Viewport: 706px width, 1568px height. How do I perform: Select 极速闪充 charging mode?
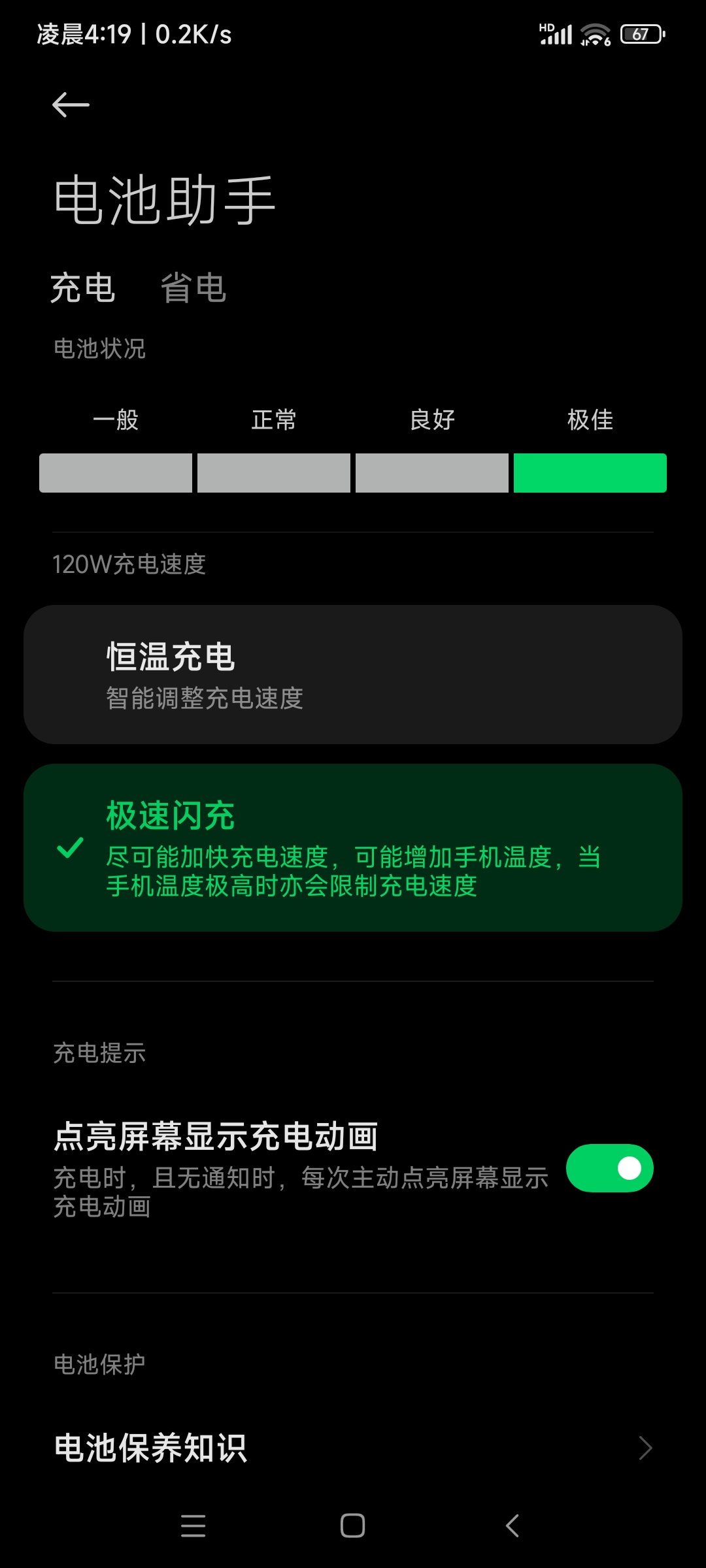click(353, 847)
